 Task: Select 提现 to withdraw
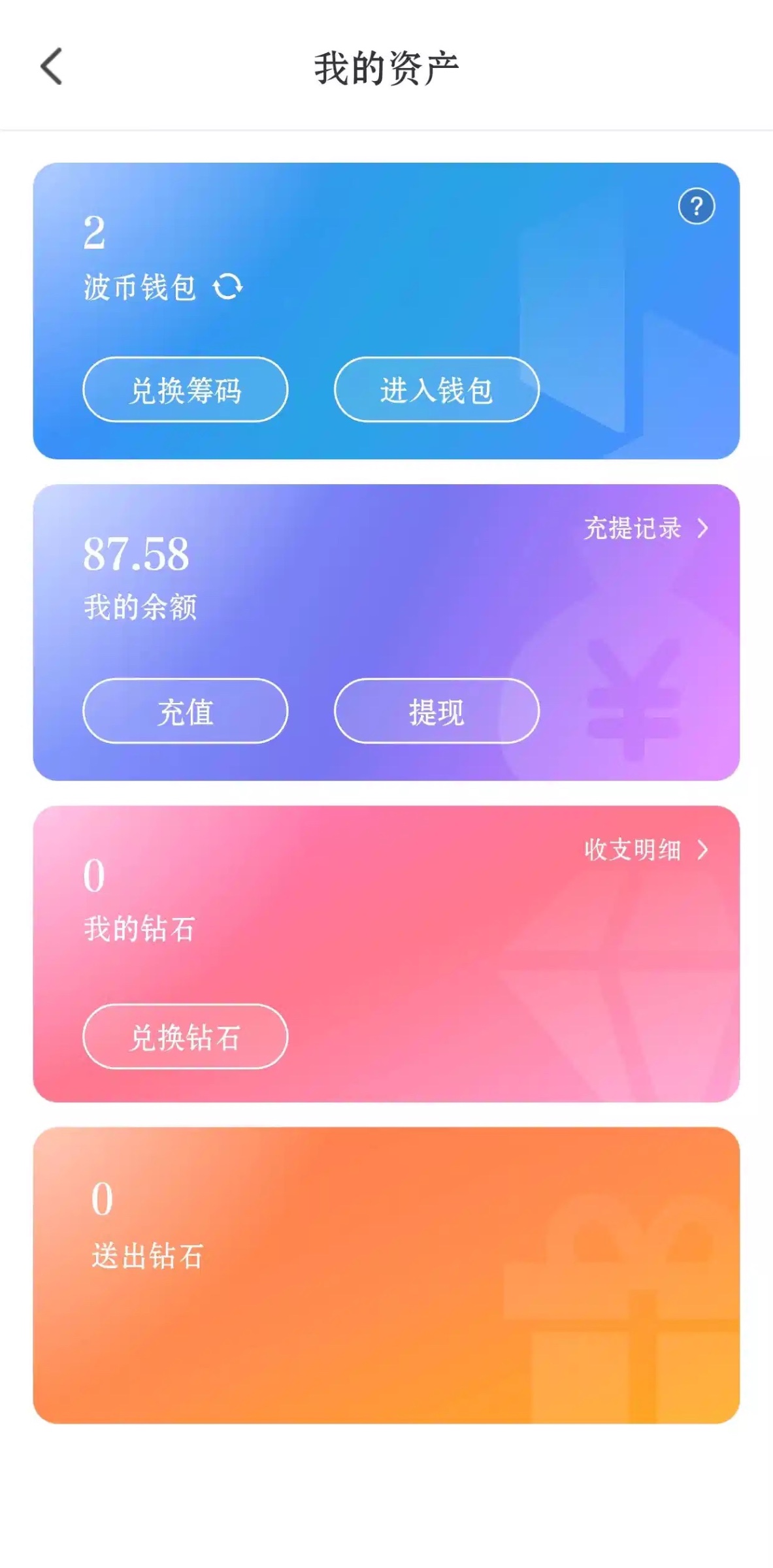436,711
